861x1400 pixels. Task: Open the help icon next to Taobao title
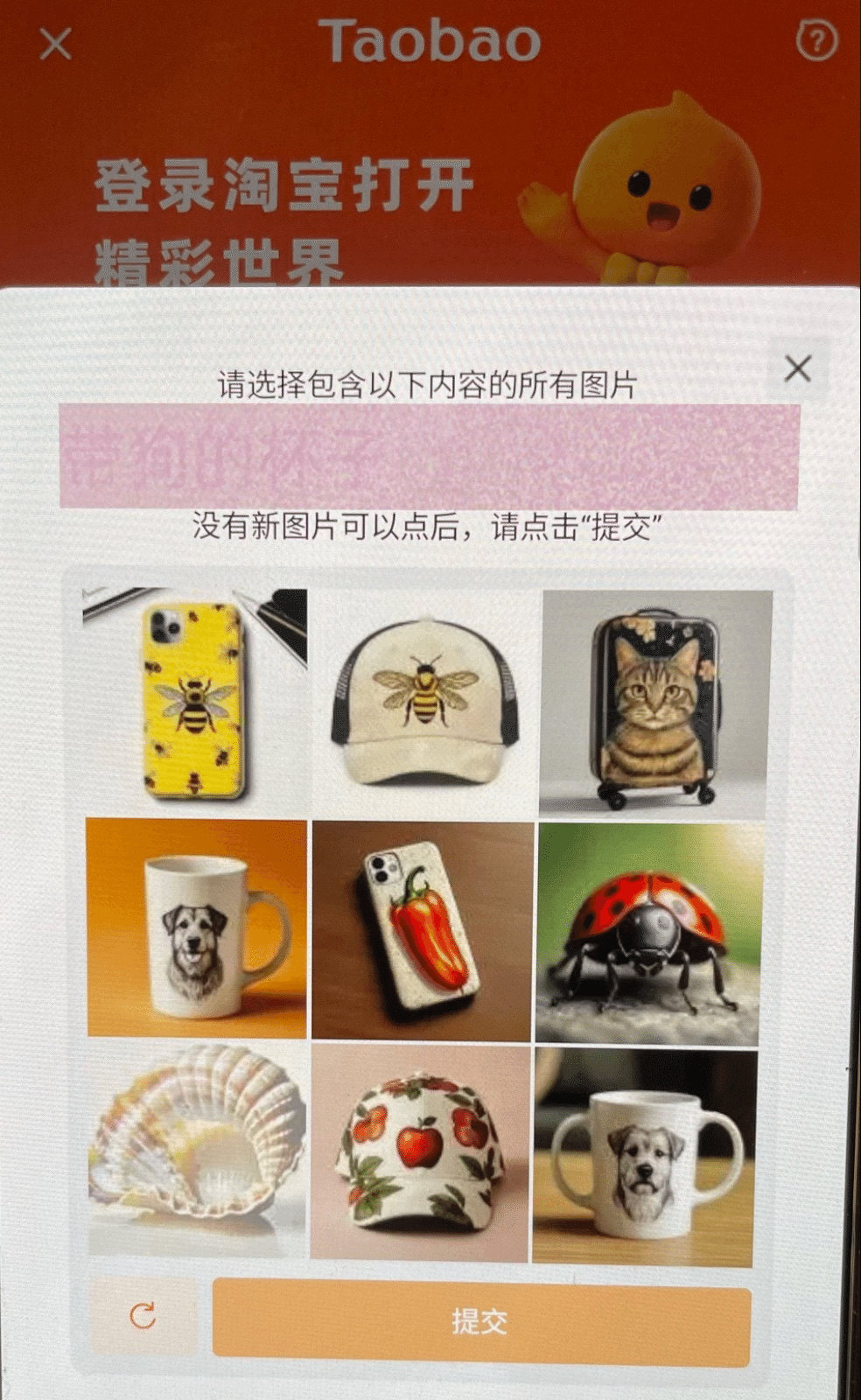(x=817, y=38)
